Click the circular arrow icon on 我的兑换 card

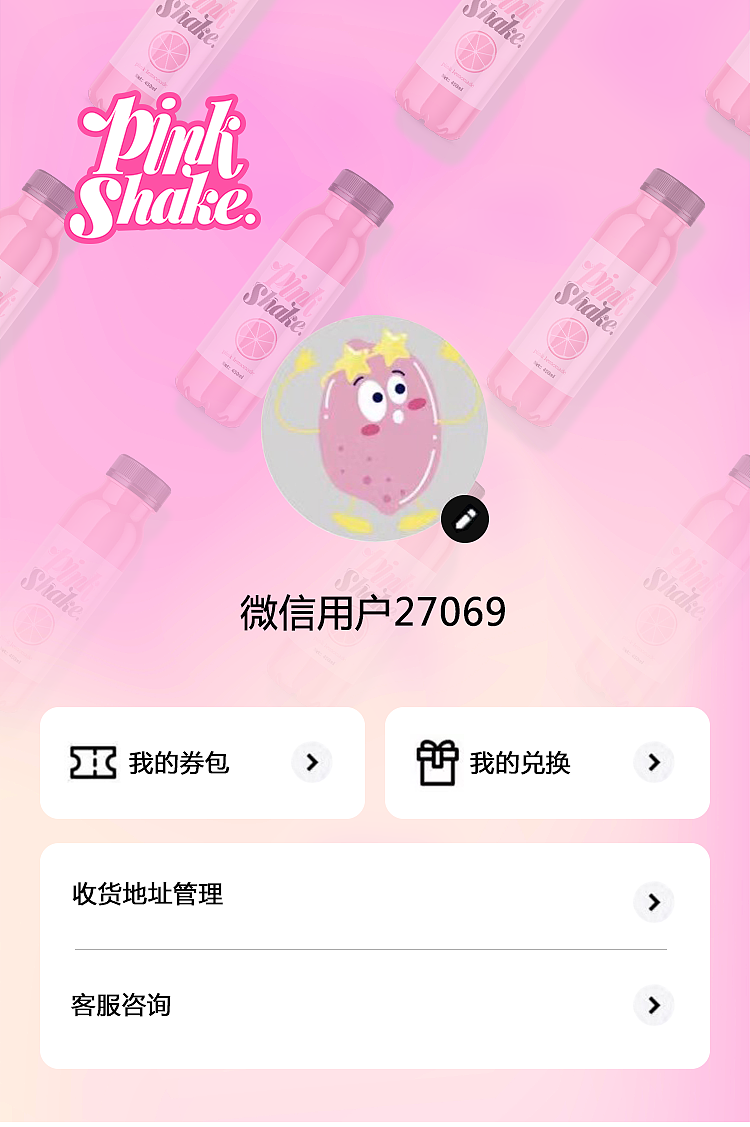point(654,762)
